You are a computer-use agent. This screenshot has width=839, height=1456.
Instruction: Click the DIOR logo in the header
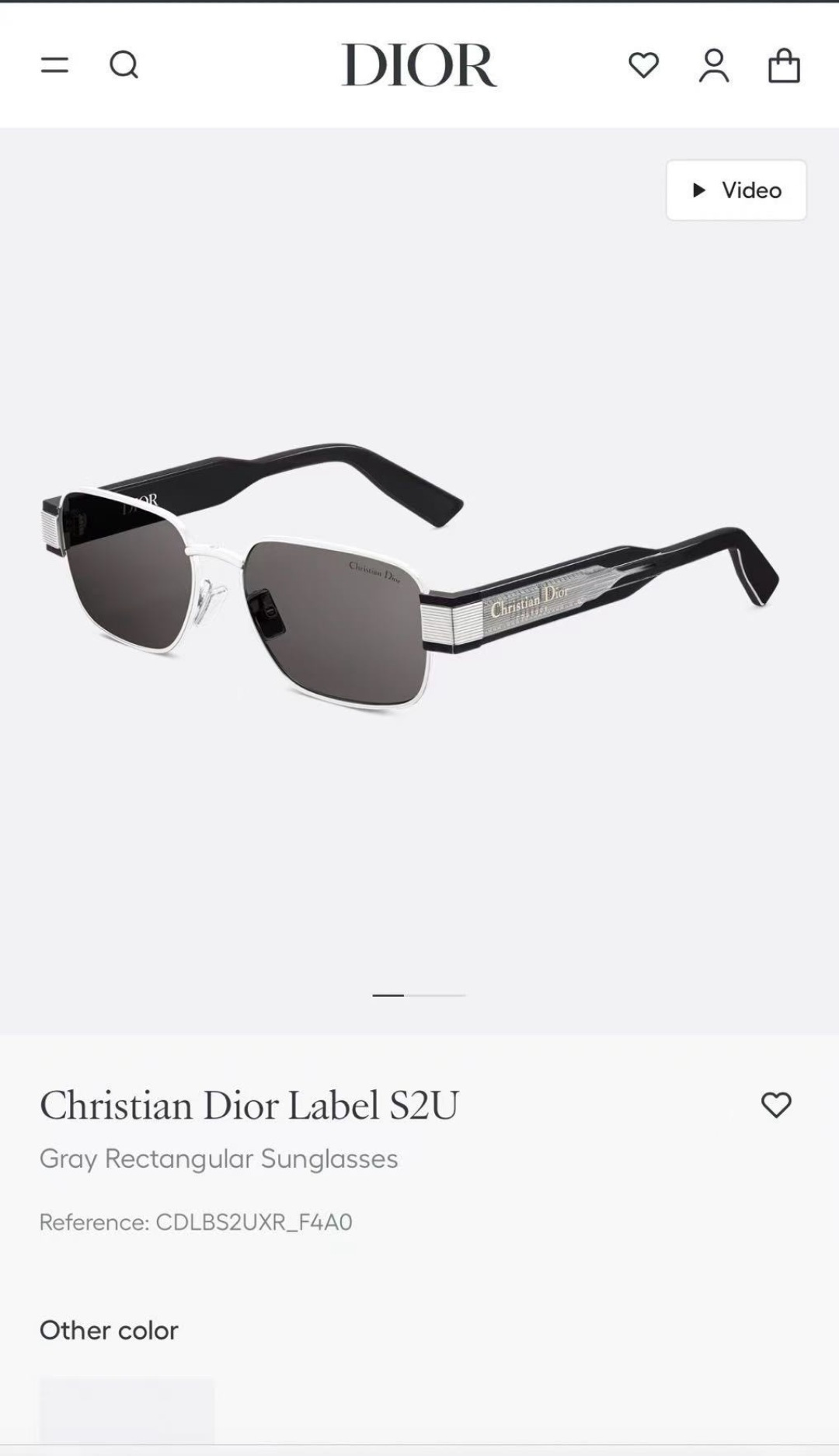point(419,66)
